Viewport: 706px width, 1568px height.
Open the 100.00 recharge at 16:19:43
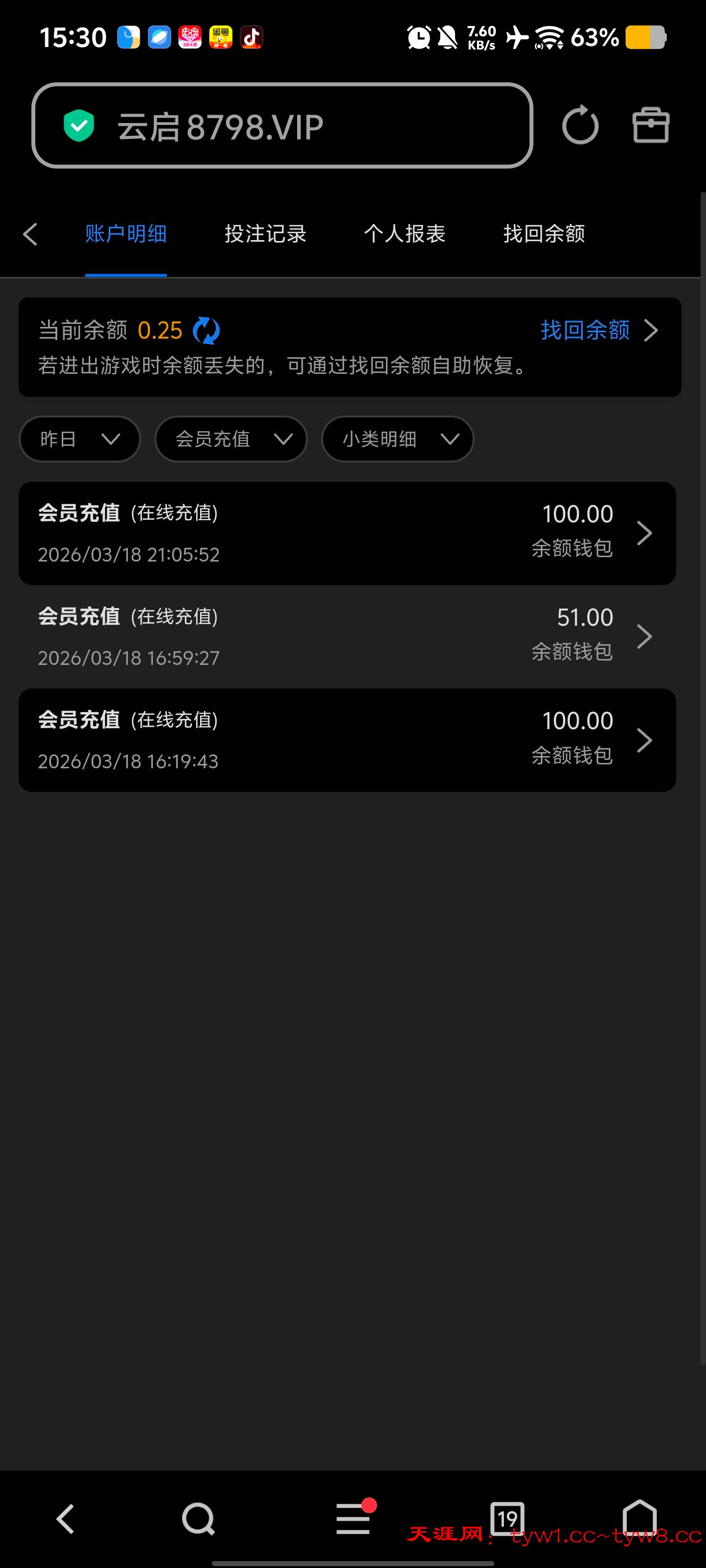point(347,740)
